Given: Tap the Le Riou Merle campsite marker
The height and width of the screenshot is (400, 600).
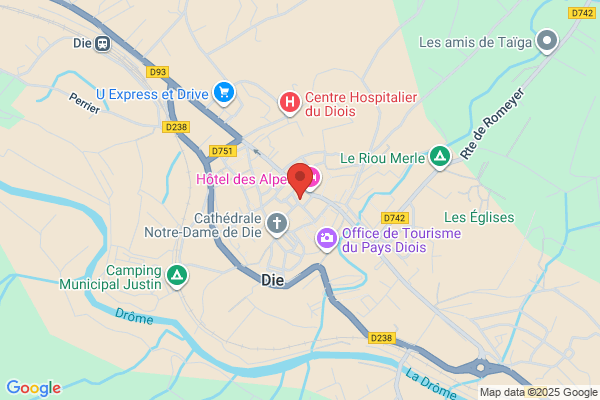Looking at the screenshot, I should (440, 157).
